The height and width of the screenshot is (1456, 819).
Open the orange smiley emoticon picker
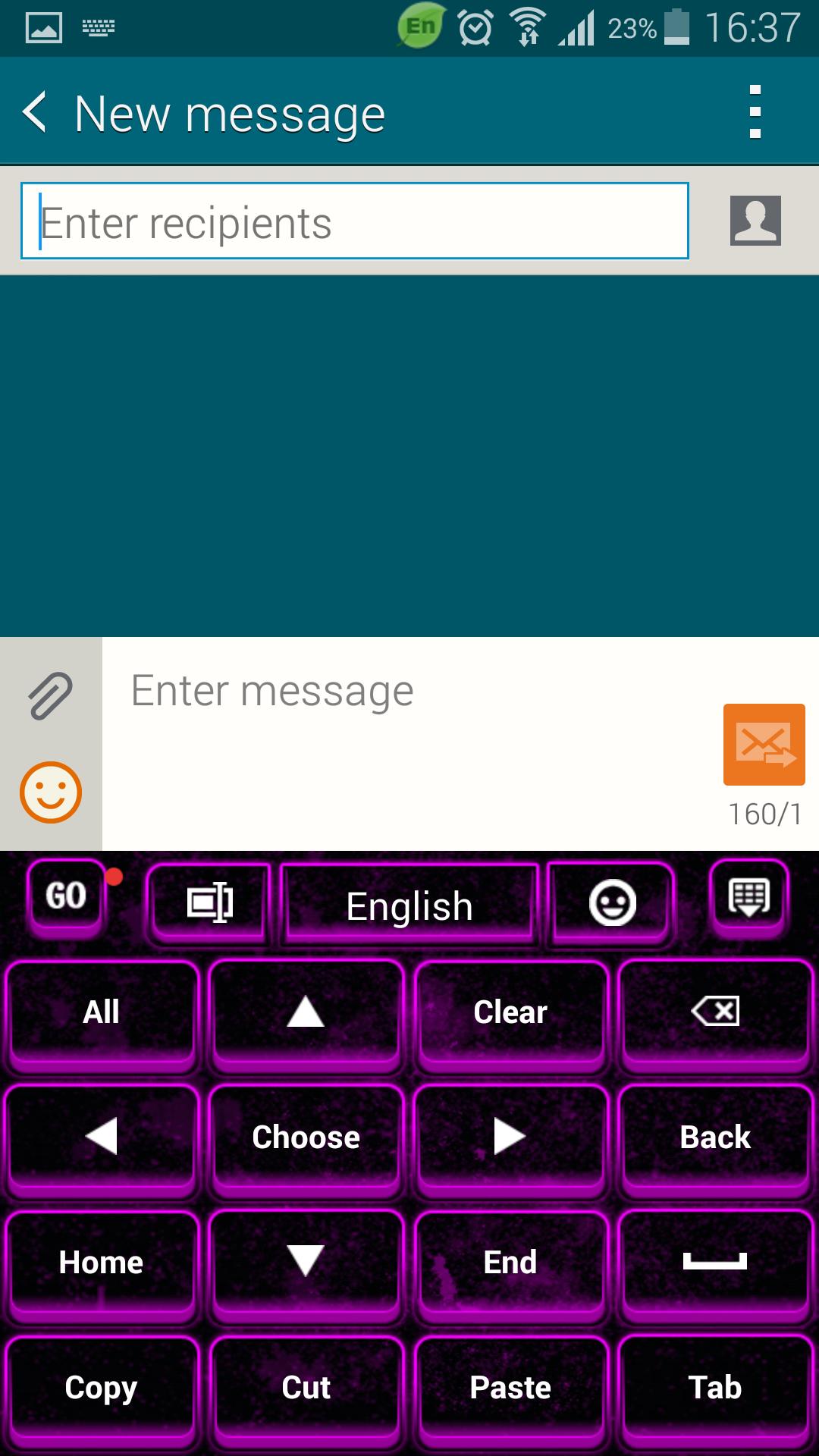[50, 792]
